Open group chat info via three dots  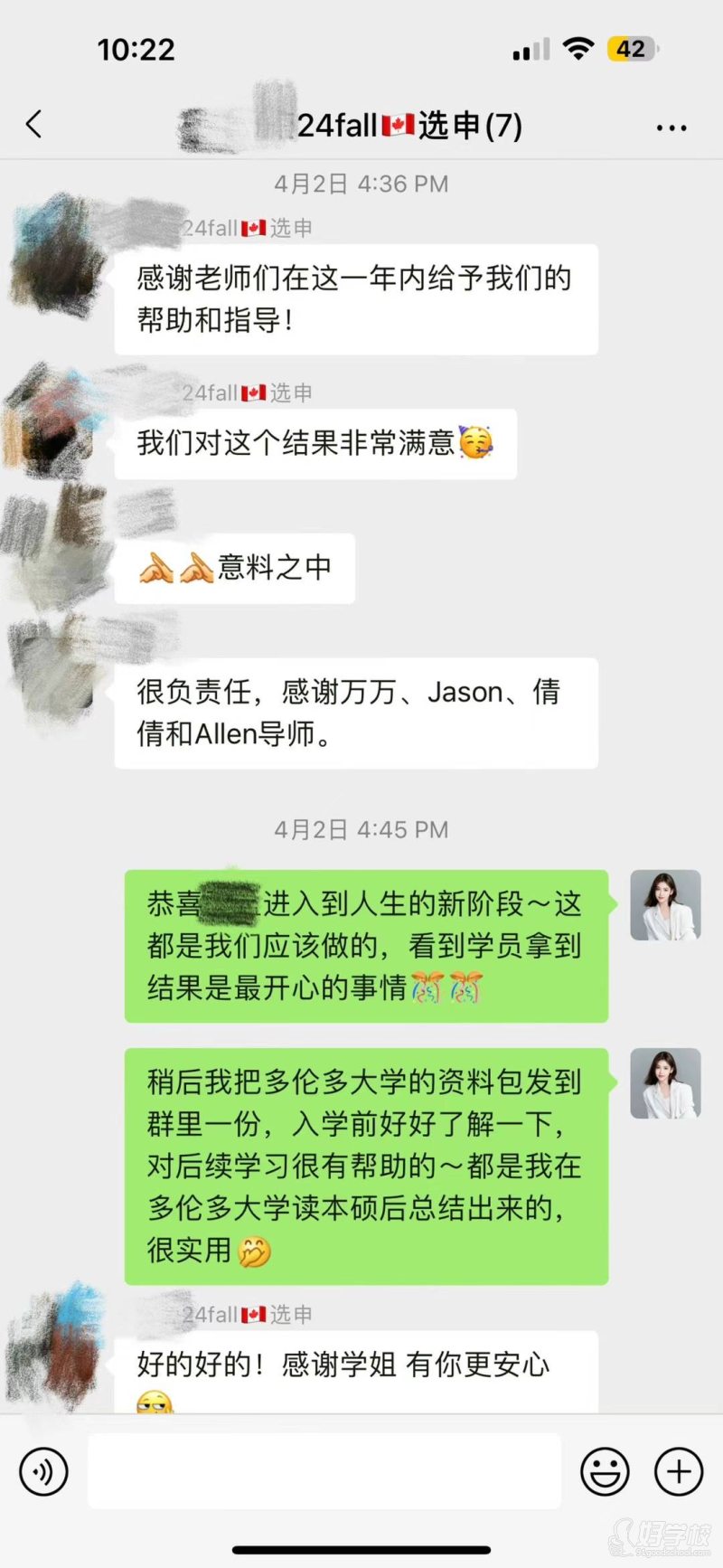pyautogui.click(x=671, y=128)
